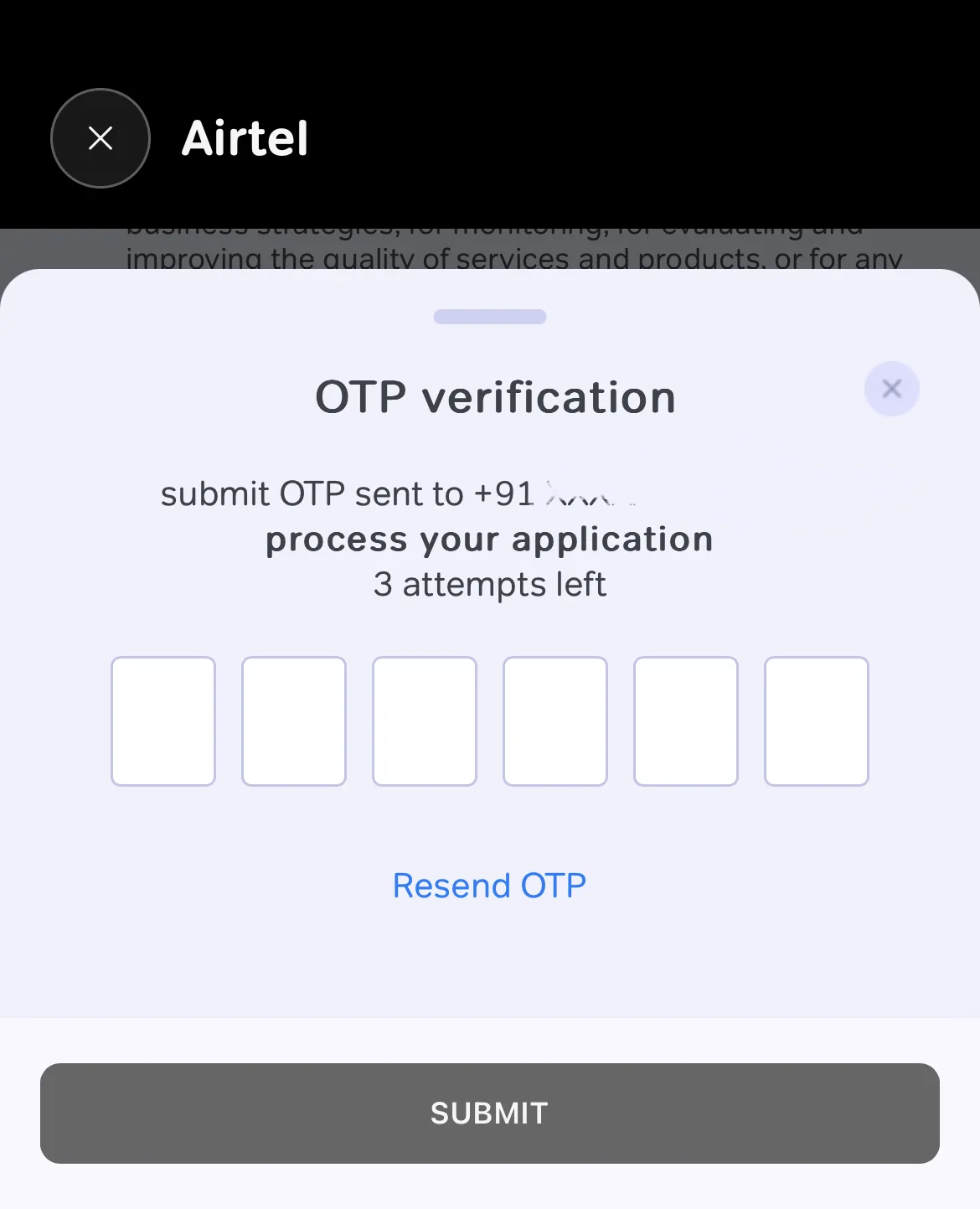Request a new code via Resend OTP

489,886
